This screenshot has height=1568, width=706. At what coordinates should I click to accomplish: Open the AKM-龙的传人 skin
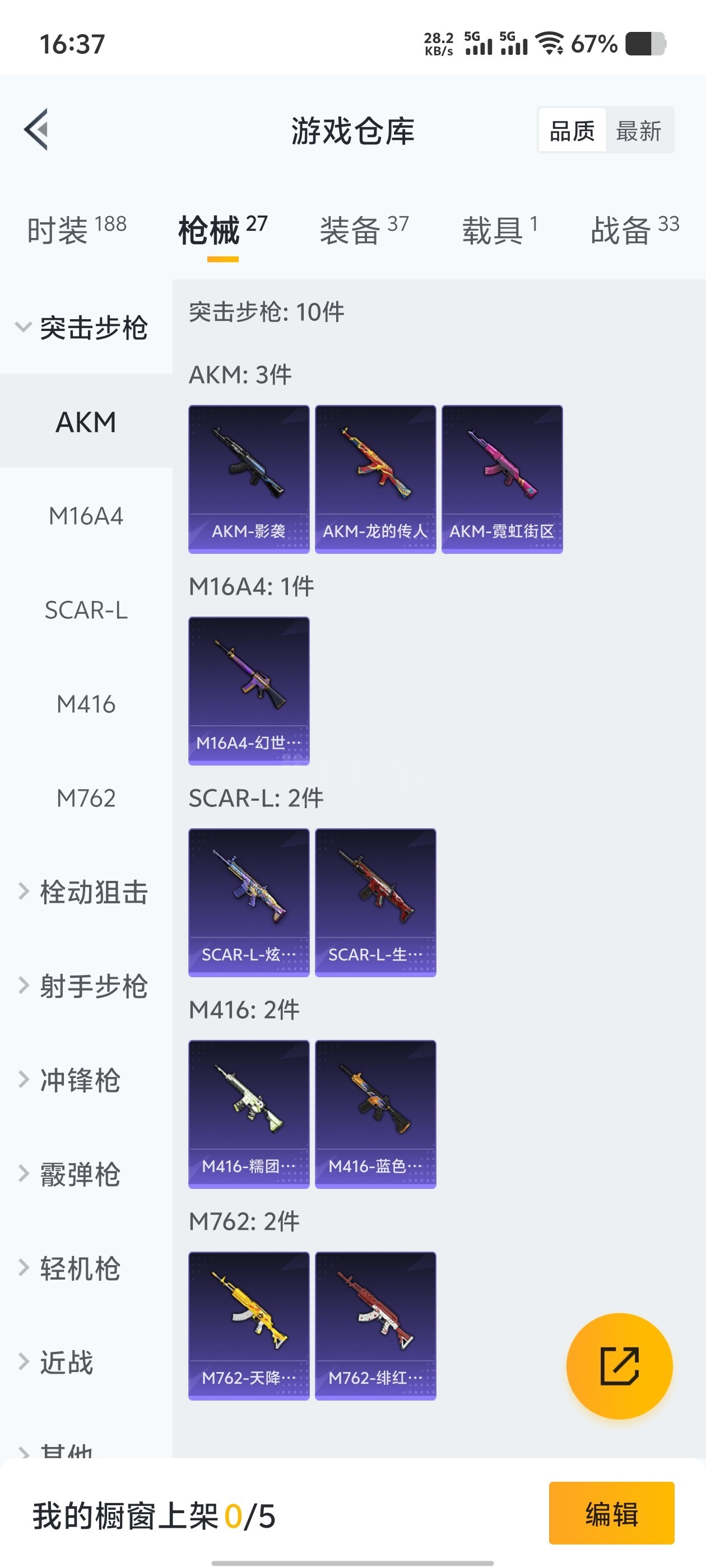tap(375, 479)
